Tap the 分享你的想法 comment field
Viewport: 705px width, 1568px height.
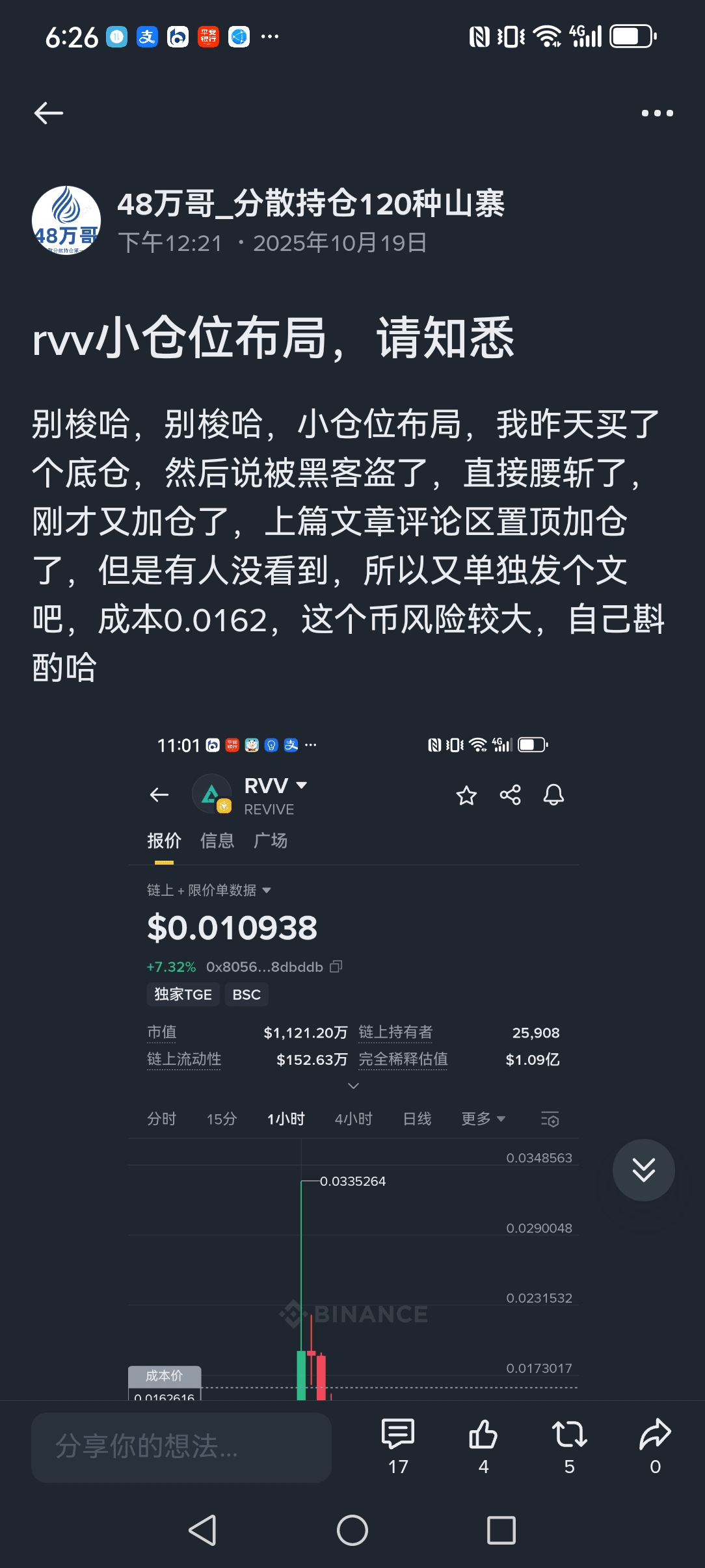pyautogui.click(x=181, y=1446)
